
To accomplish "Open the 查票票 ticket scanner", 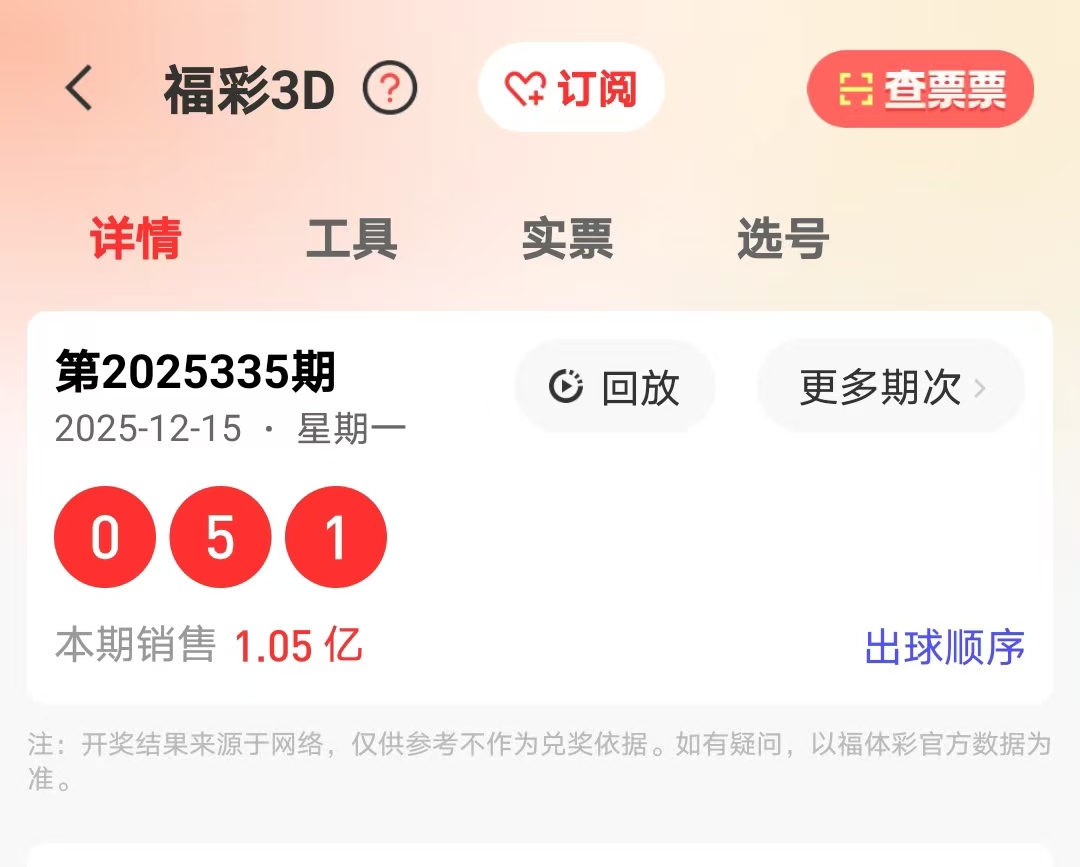I will point(920,90).
